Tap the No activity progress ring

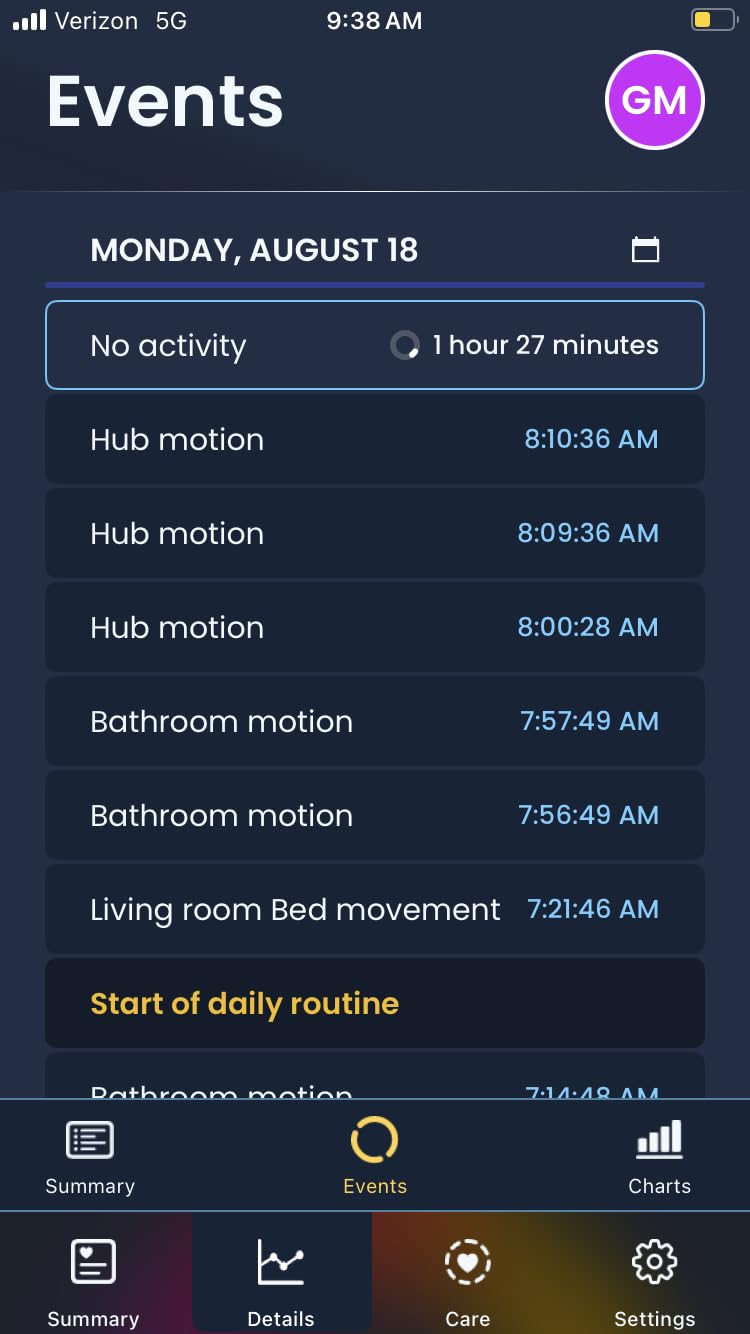[x=404, y=344]
